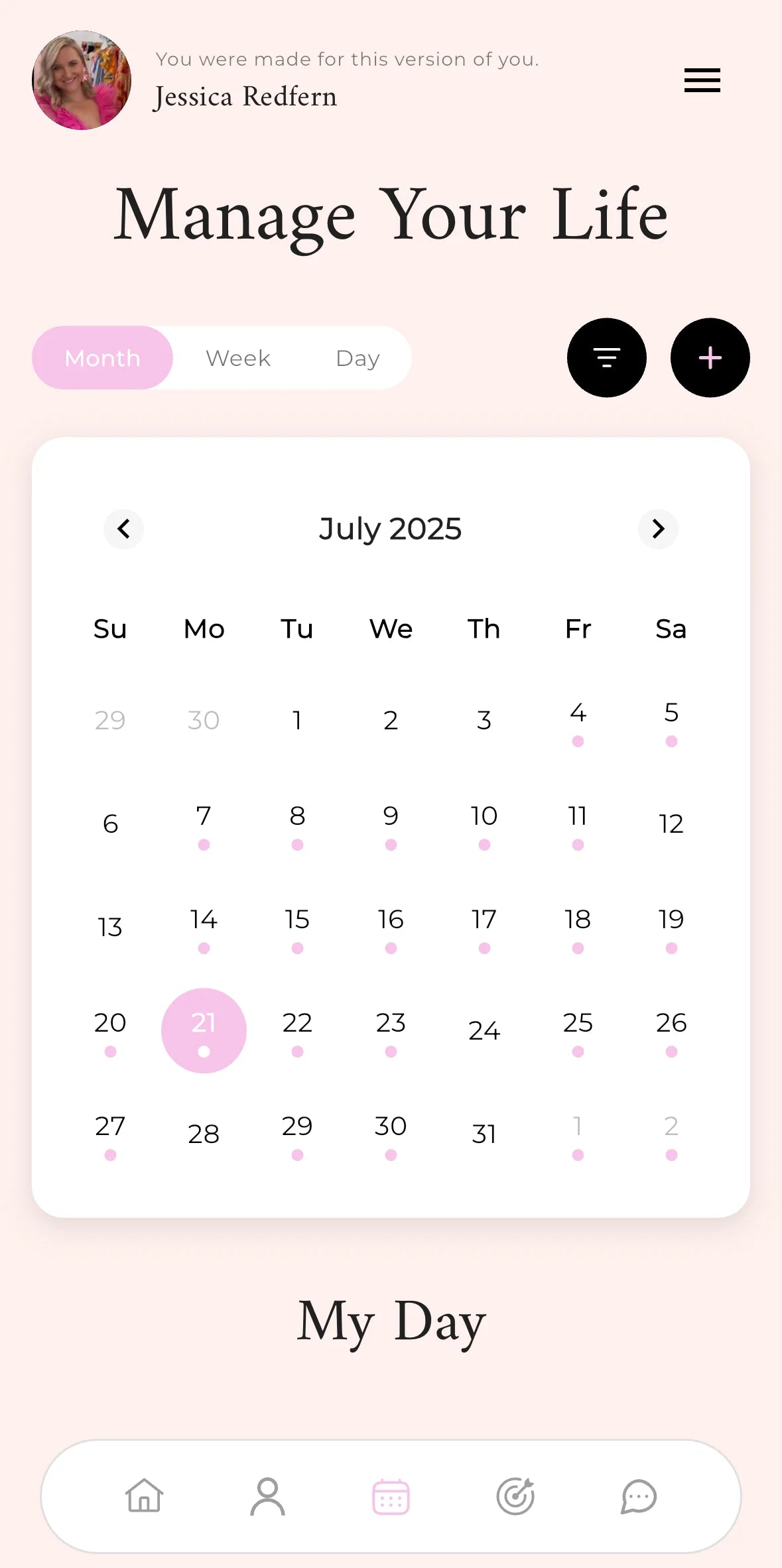Open the chat messages tab
This screenshot has width=782, height=1568.
[x=639, y=1496]
